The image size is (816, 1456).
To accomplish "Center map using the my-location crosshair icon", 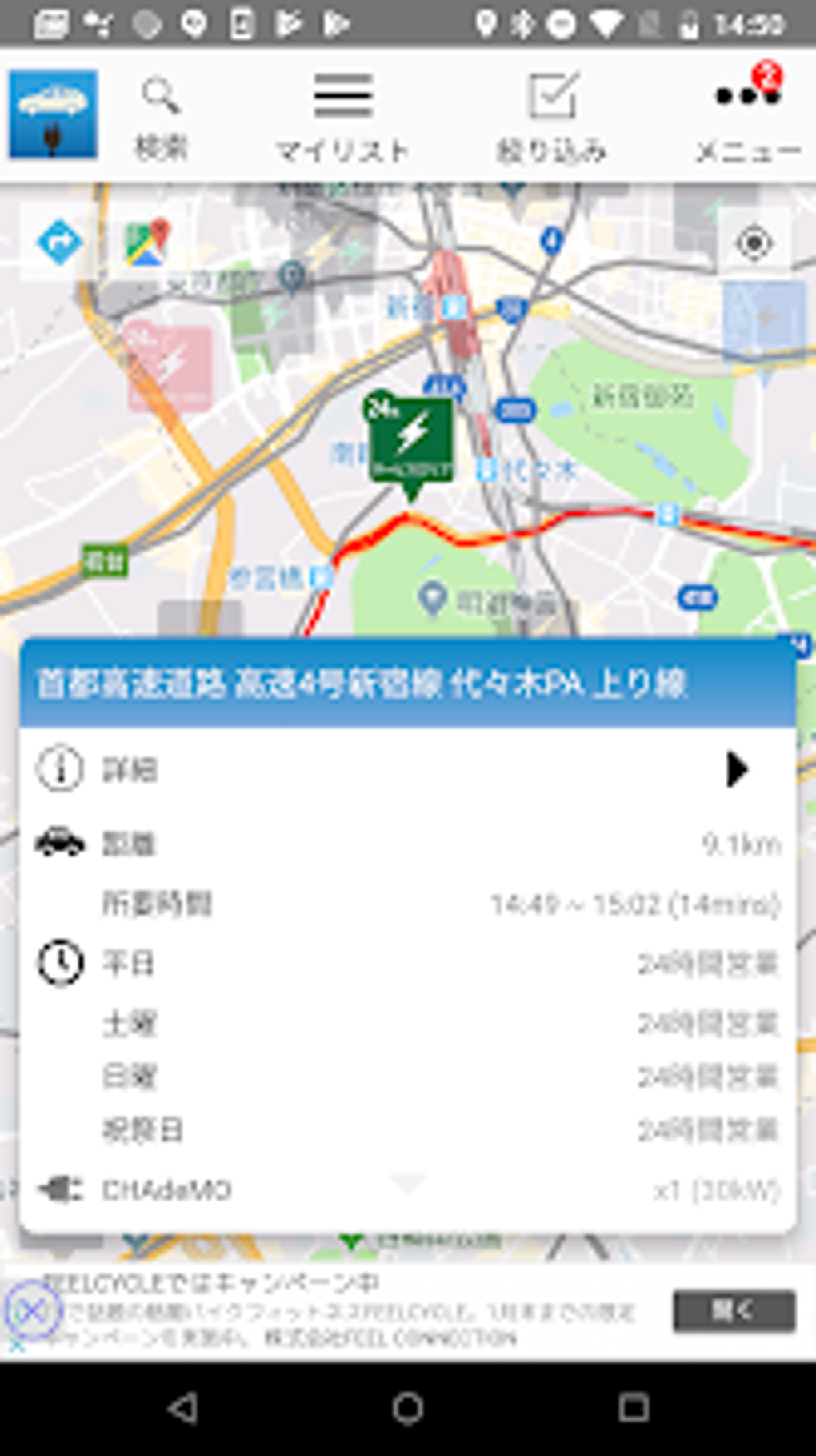I will [755, 242].
